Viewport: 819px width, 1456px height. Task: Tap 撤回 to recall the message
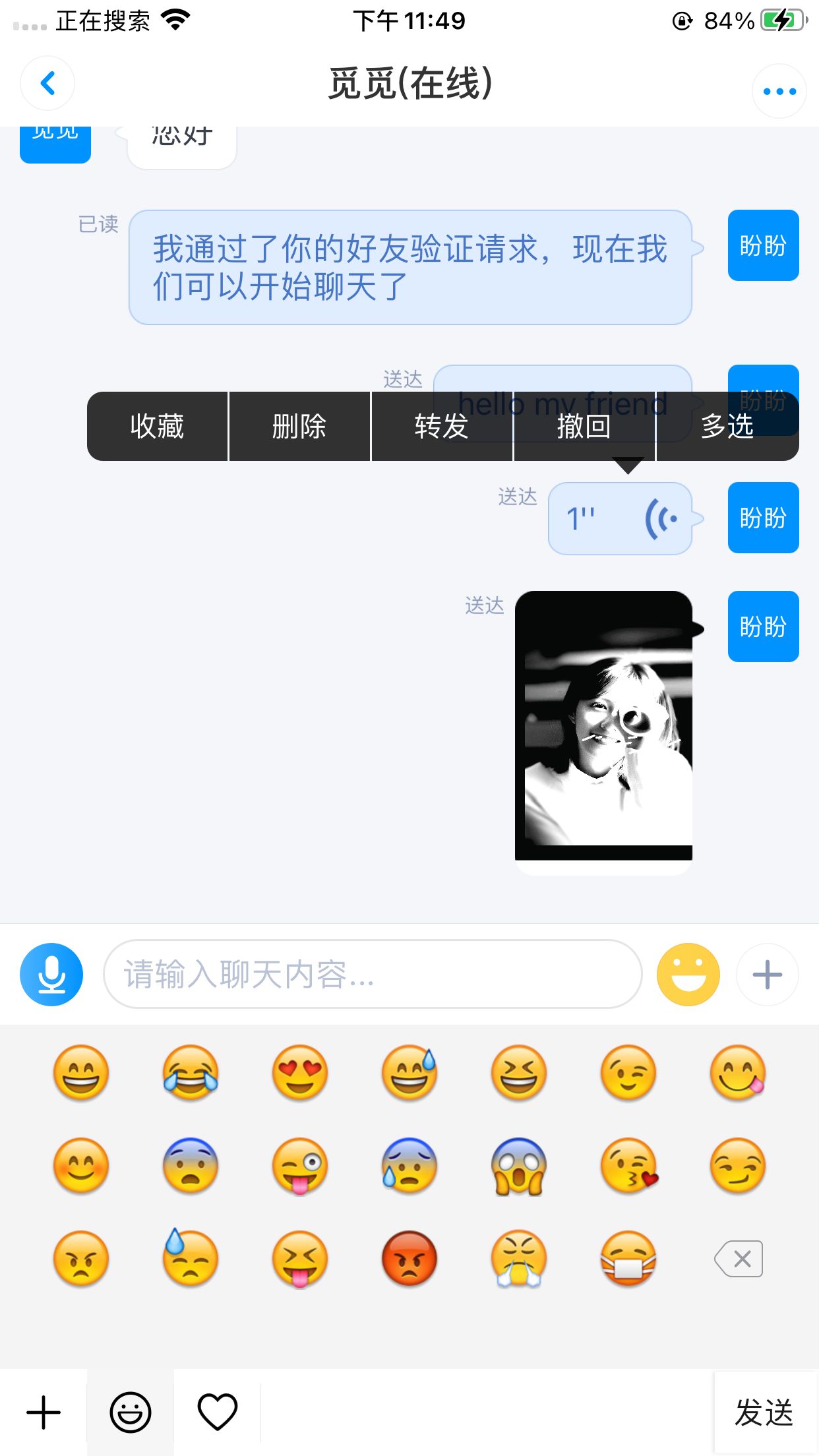pyautogui.click(x=584, y=426)
